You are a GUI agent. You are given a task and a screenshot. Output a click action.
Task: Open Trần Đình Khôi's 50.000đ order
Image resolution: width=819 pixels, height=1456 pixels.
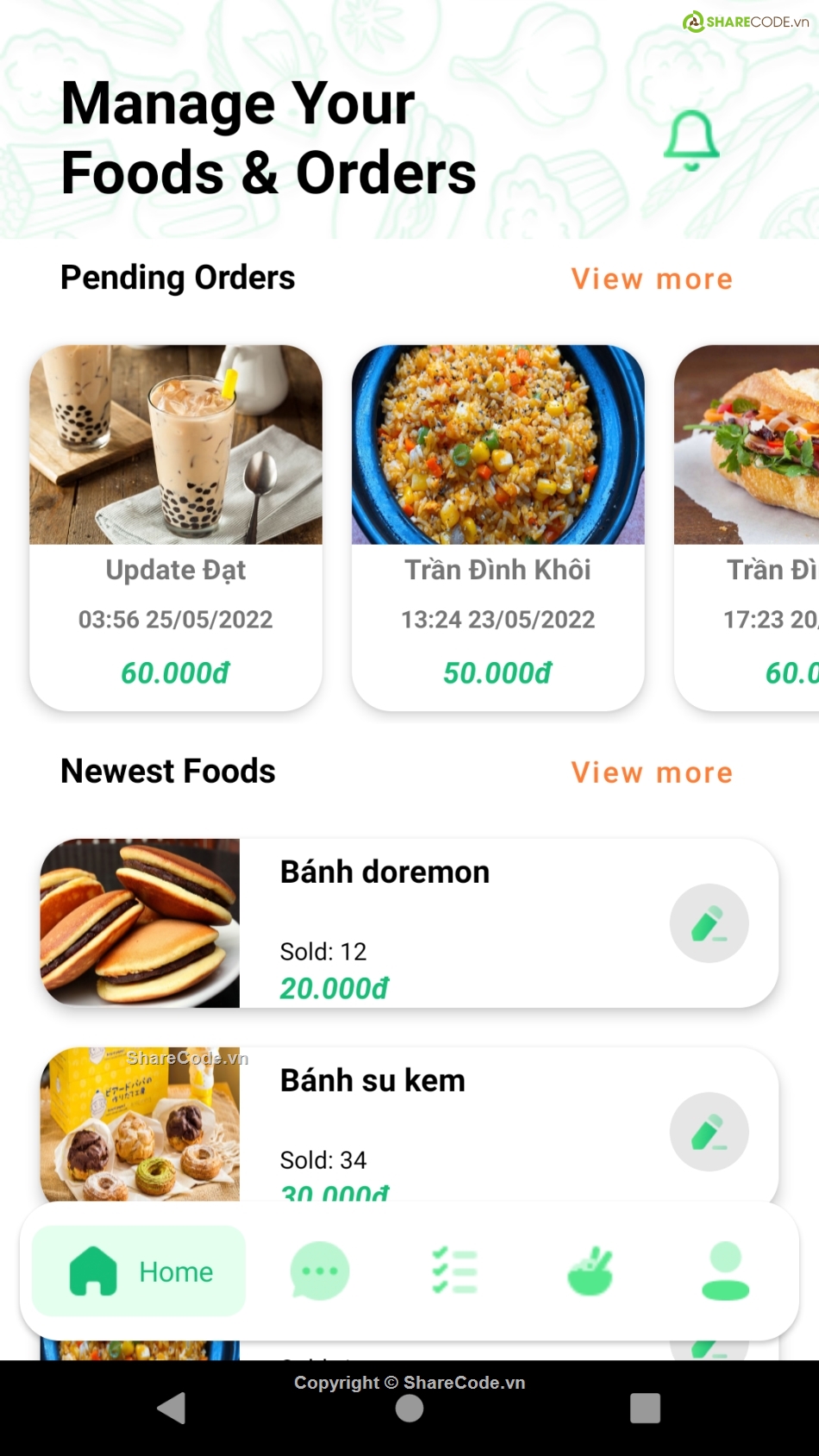pyautogui.click(x=497, y=528)
